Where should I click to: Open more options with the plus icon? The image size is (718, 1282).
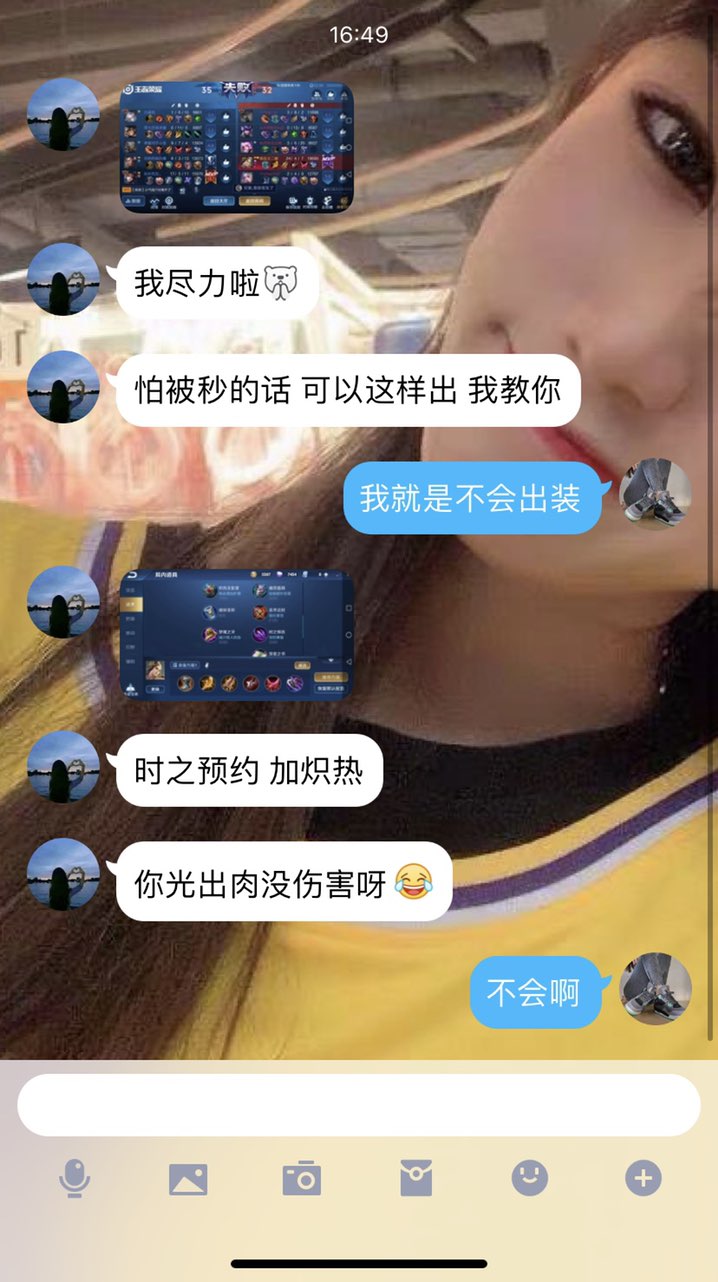pos(644,1179)
